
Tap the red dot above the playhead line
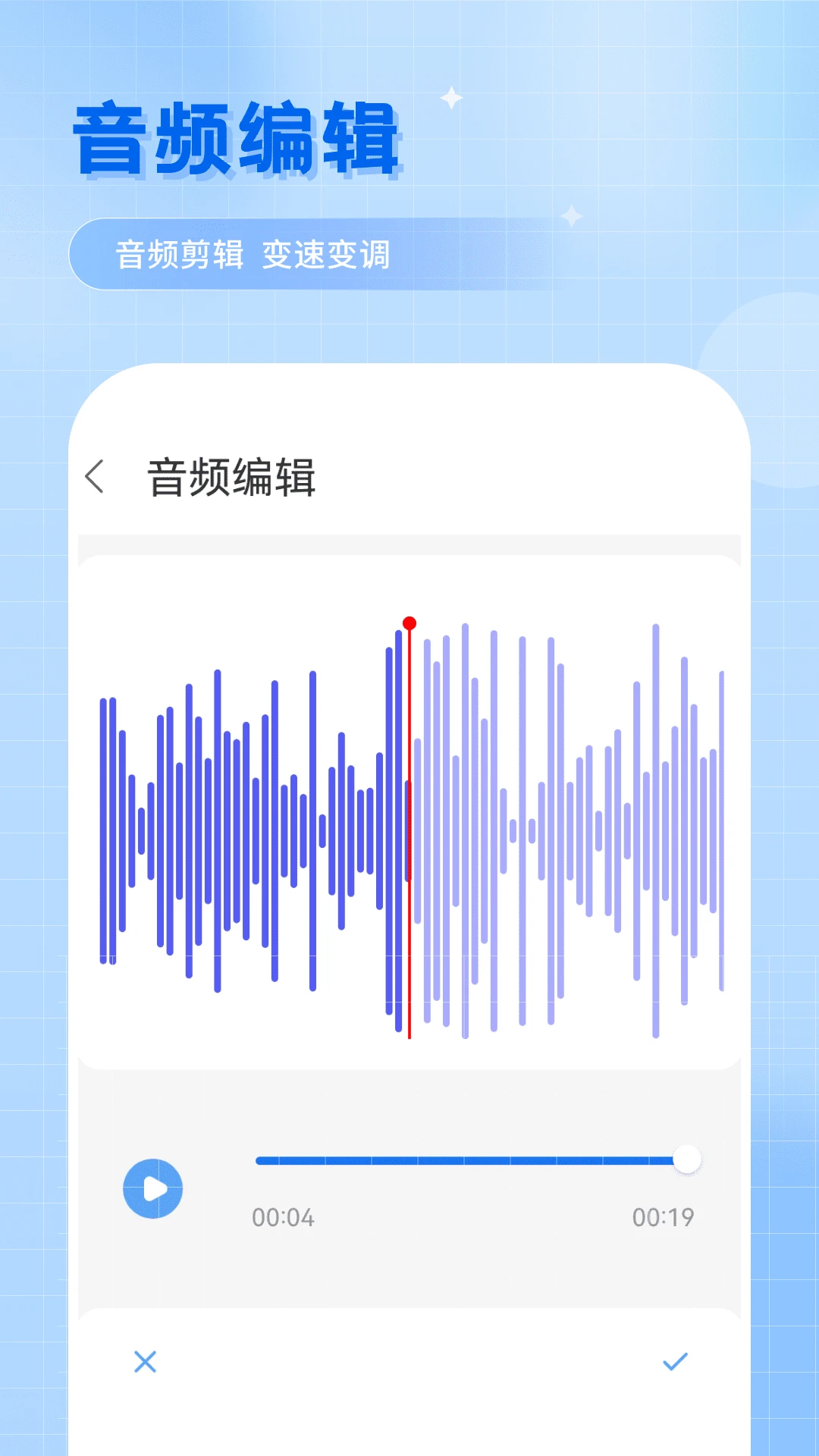tap(409, 623)
